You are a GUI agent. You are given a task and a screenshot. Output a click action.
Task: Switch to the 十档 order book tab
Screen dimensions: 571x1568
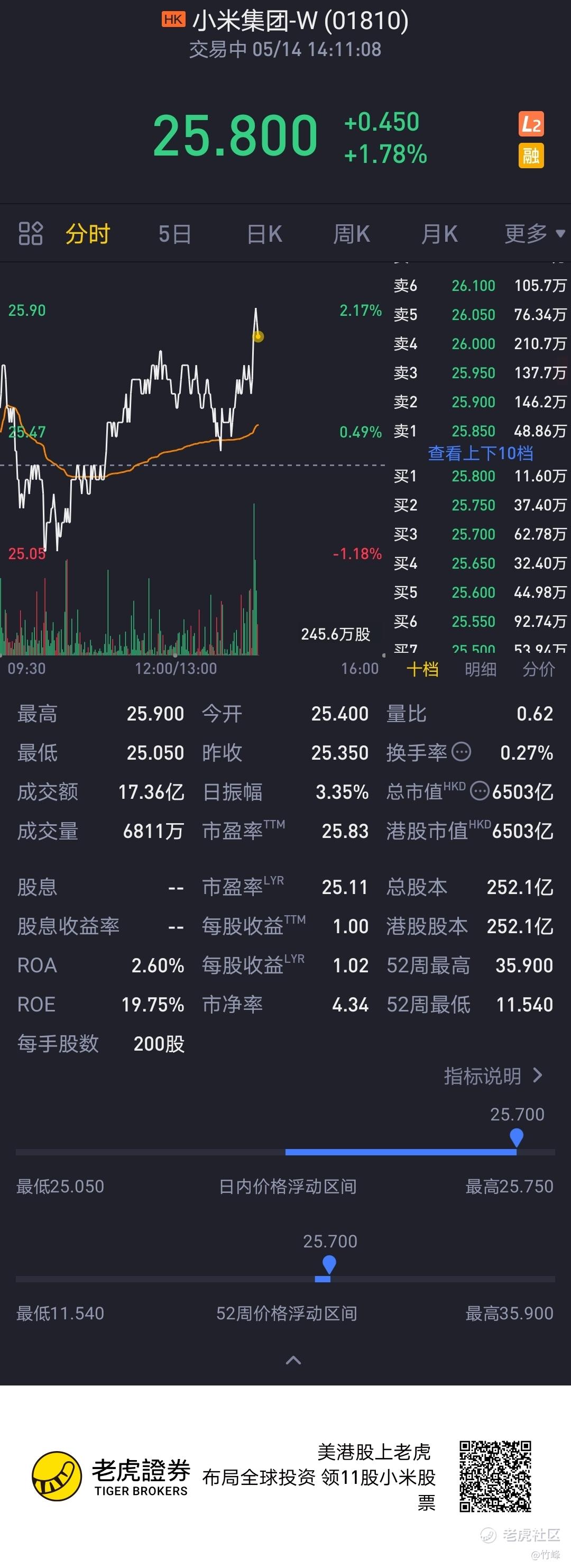pyautogui.click(x=422, y=669)
